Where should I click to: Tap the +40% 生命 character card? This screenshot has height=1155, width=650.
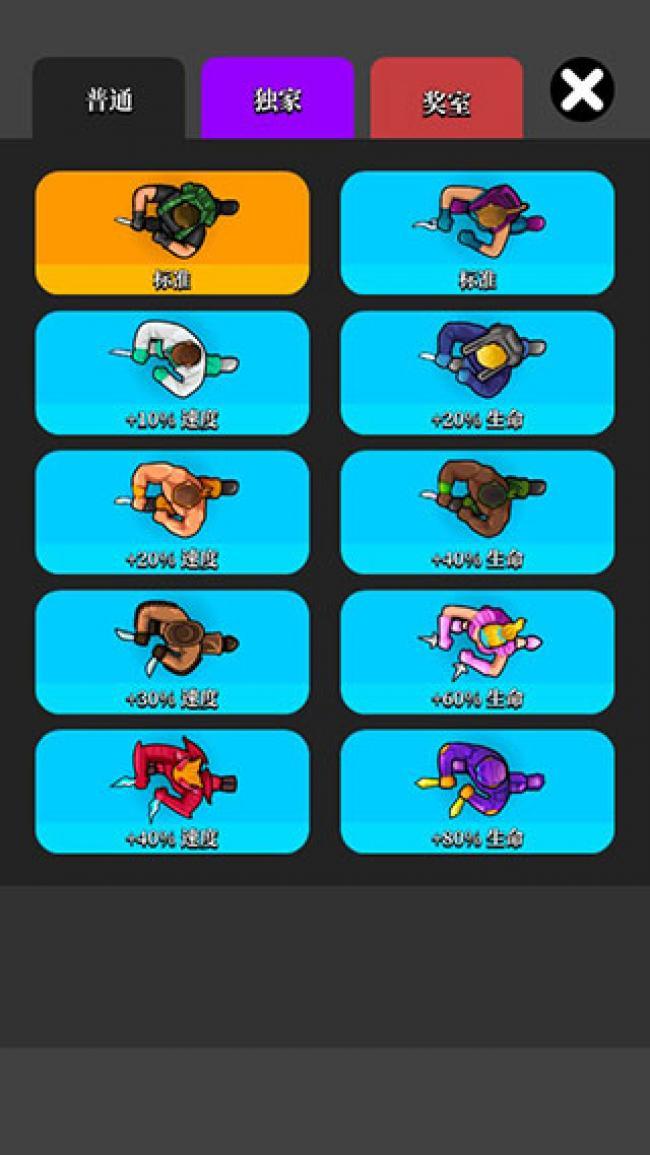477,512
